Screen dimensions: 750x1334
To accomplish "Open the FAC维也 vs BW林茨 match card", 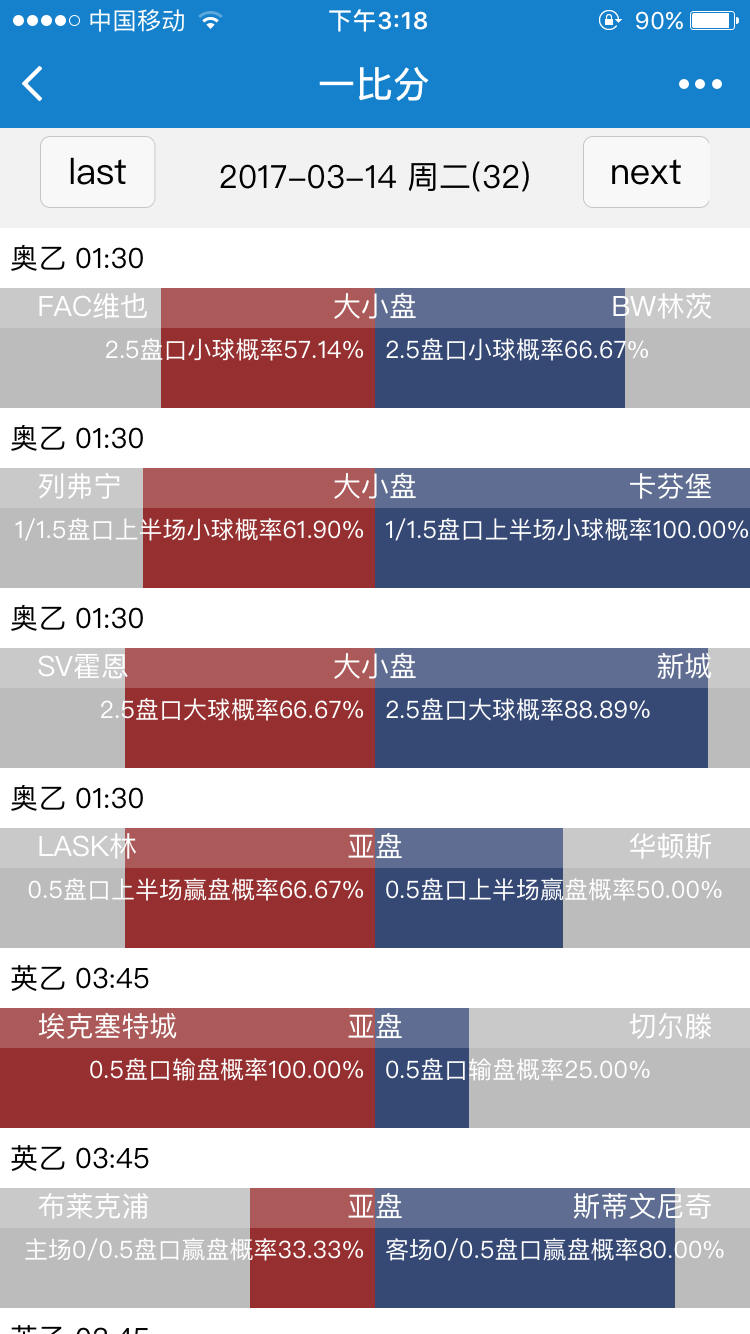I will pos(375,348).
